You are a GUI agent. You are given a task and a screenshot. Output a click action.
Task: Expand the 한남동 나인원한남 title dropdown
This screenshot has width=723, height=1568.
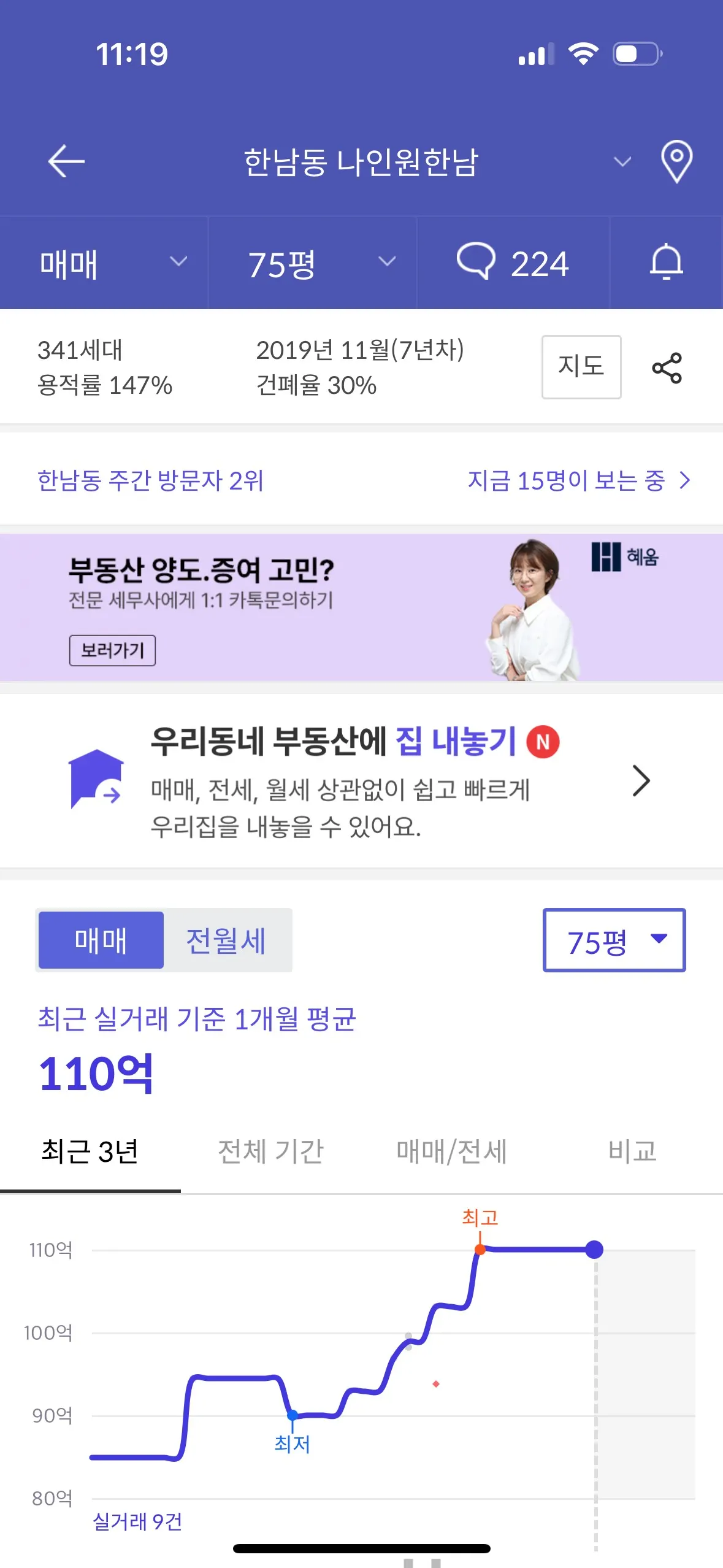point(622,162)
